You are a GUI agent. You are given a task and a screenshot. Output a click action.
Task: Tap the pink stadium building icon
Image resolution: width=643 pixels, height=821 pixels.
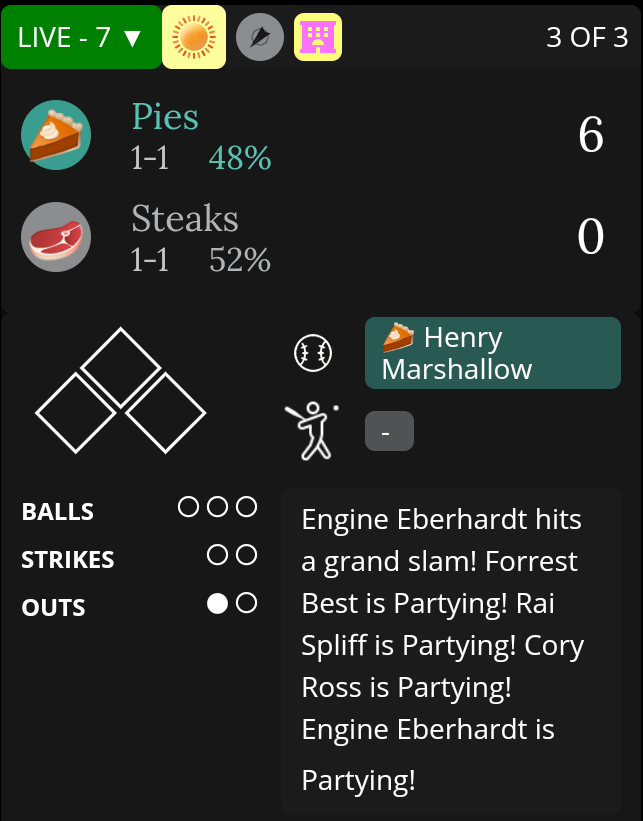318,37
